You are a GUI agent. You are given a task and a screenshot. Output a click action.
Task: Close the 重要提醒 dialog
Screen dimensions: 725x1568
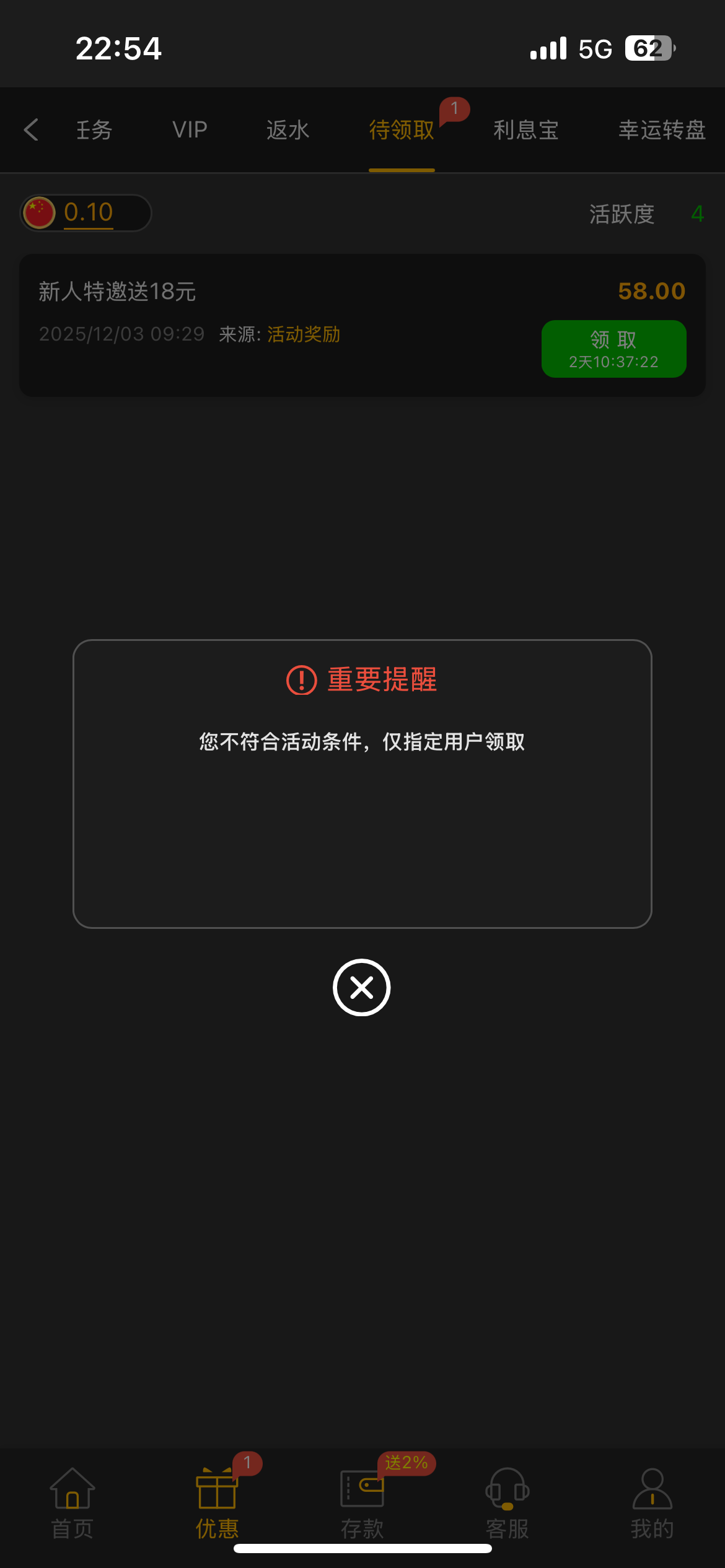coord(361,987)
